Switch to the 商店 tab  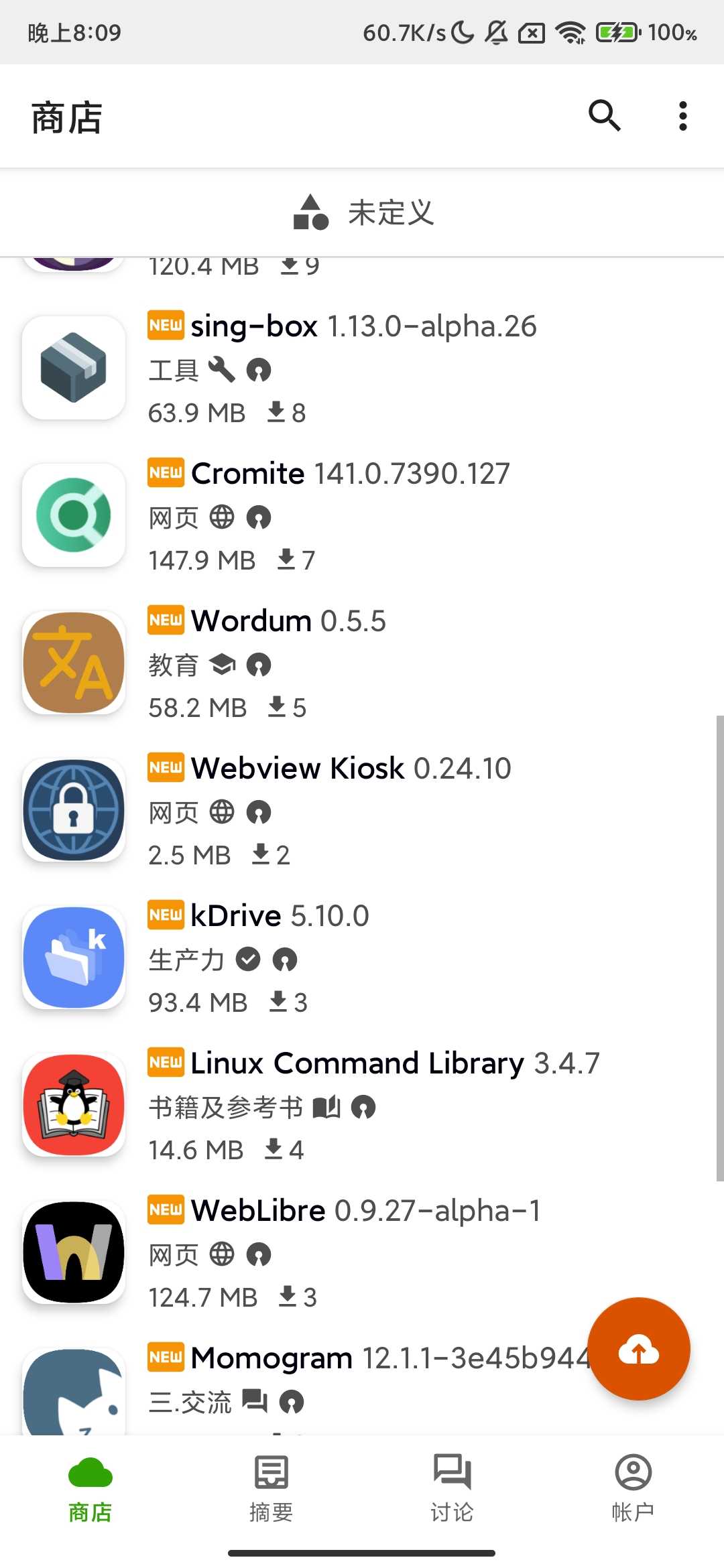90,1483
